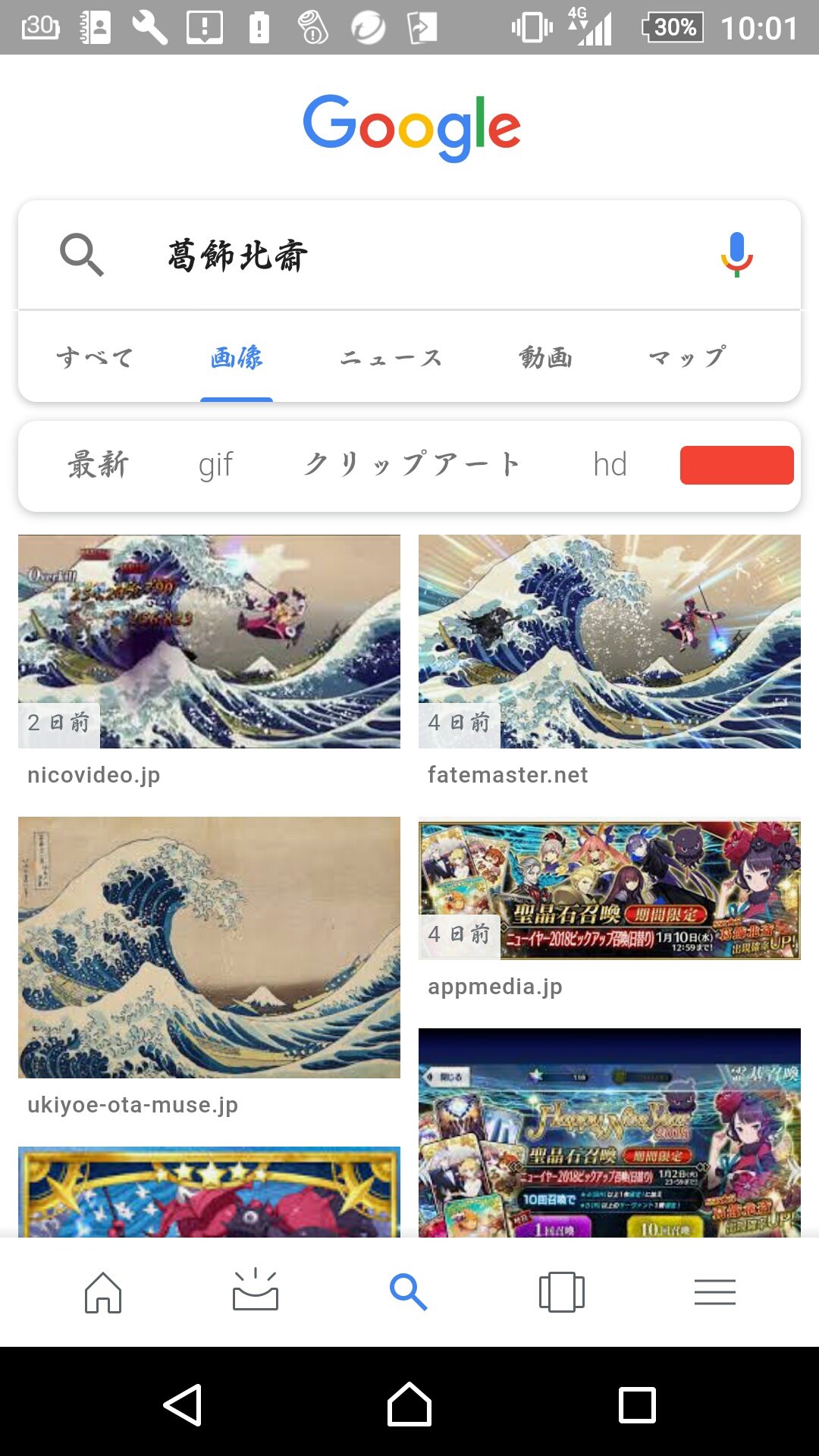Tap the Android back button
Image resolution: width=819 pixels, height=1456 pixels.
183,1404
